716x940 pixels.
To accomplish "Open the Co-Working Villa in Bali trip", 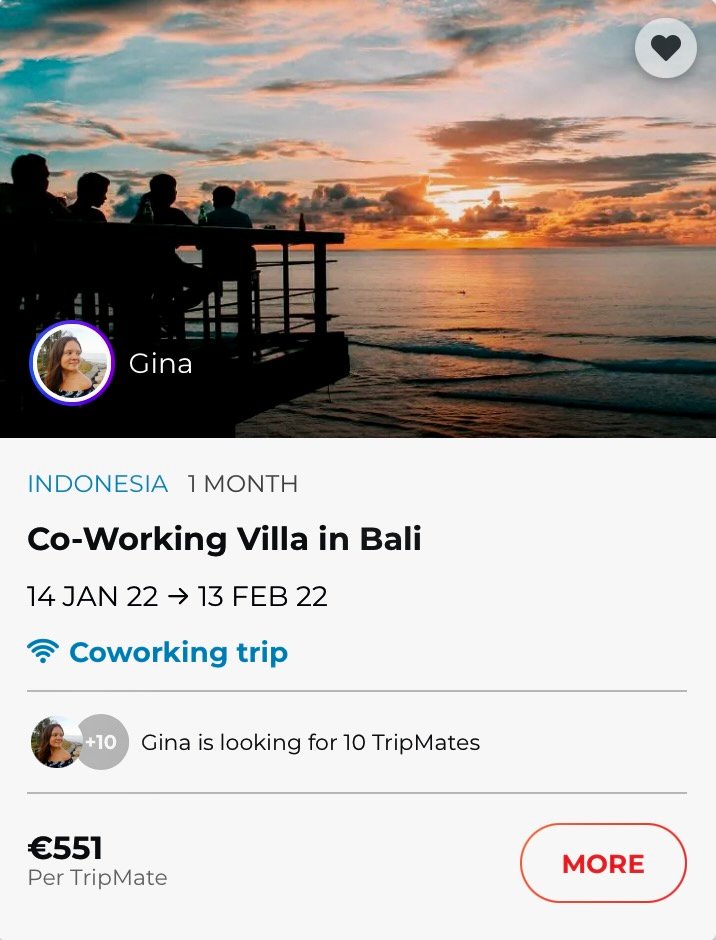I will 225,540.
